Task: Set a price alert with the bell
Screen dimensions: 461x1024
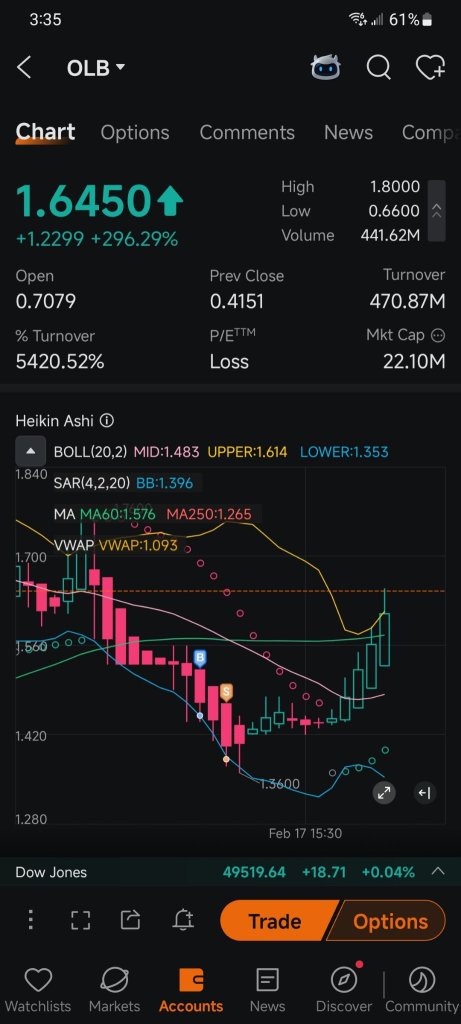Action: (183, 920)
